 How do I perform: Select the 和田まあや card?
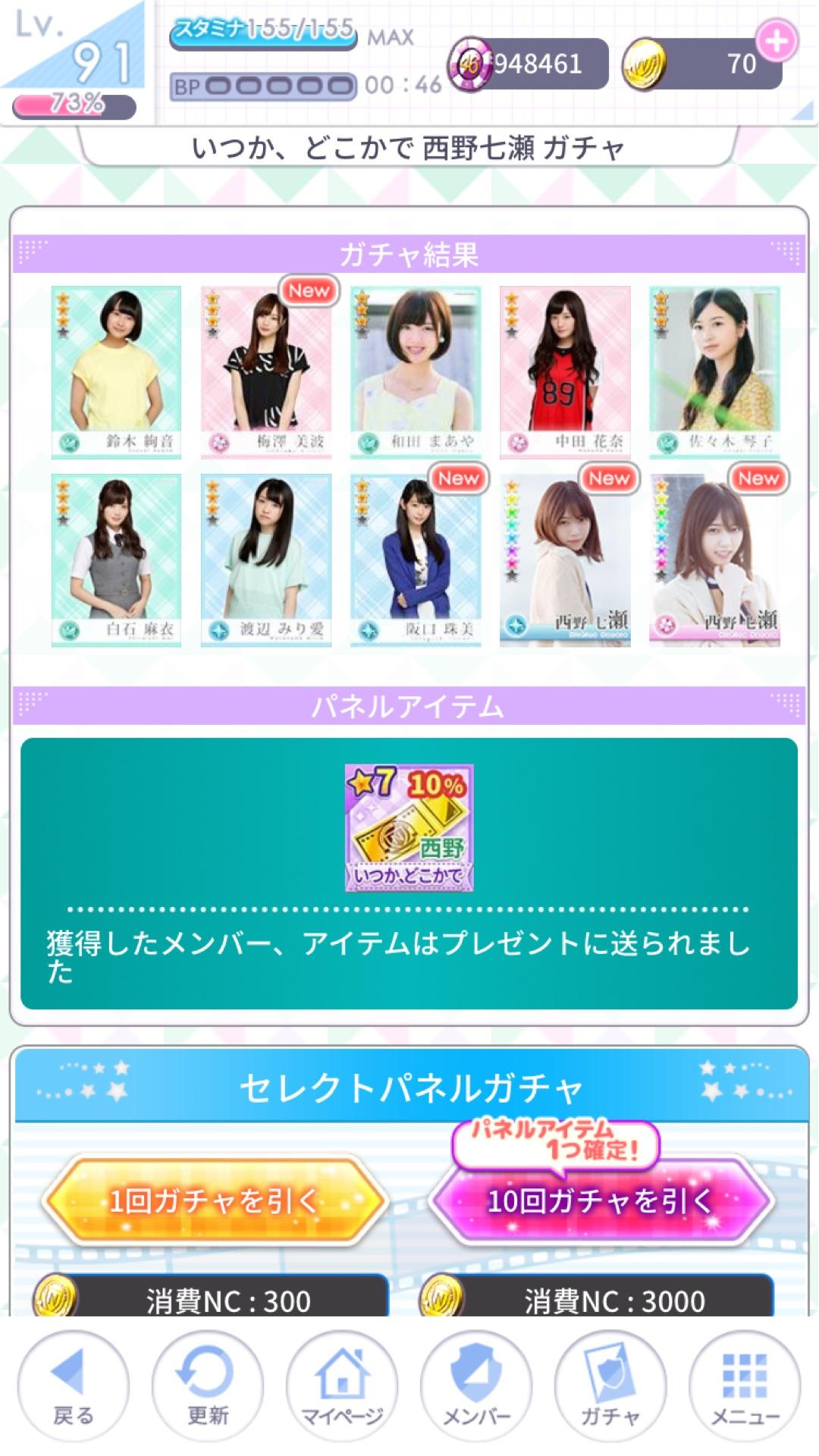coord(416,372)
